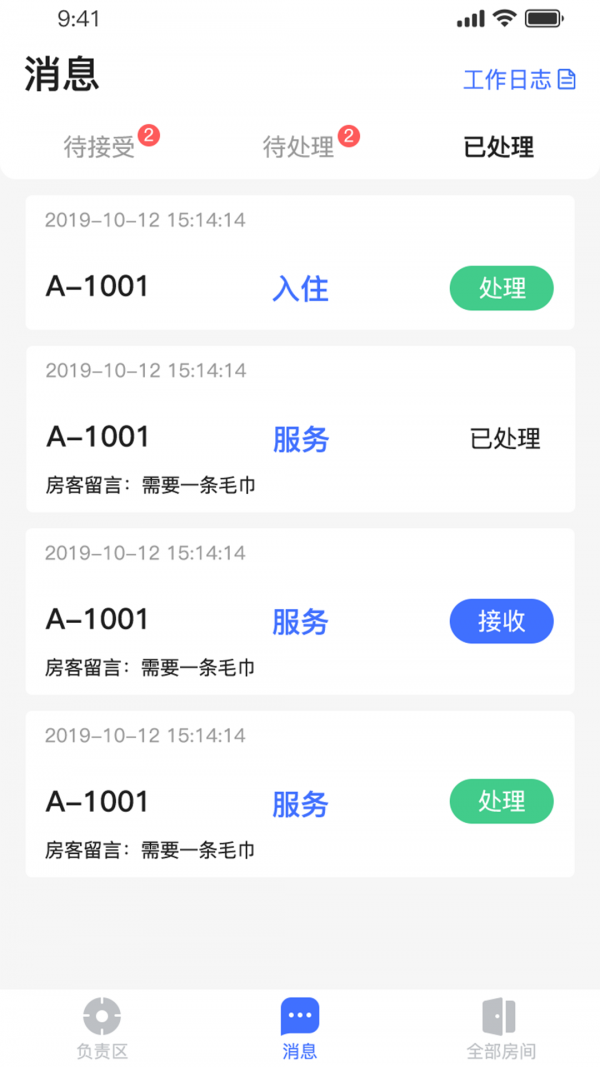Go to the 负责区 tab
This screenshot has width=600, height=1067.
point(102,1027)
